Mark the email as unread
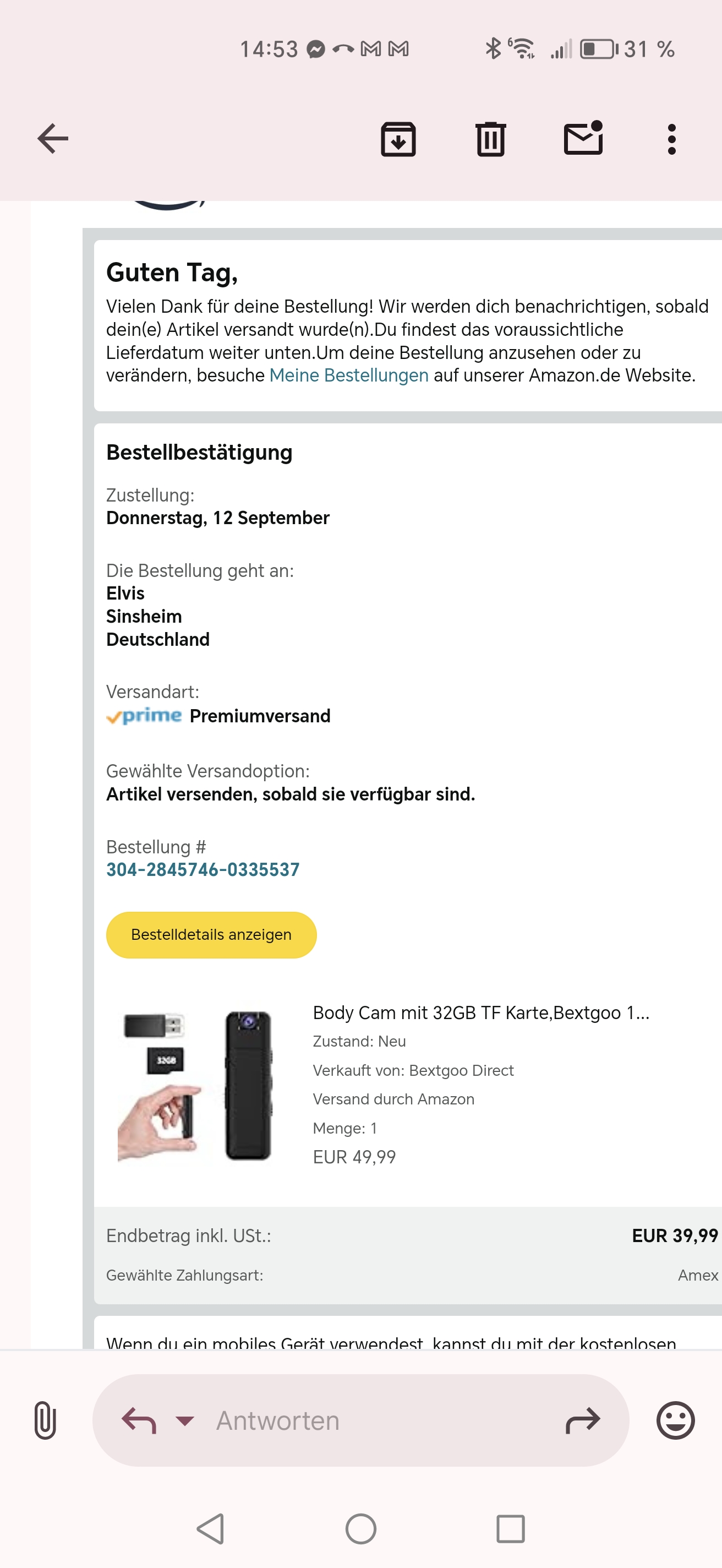722x1568 pixels. pos(583,138)
